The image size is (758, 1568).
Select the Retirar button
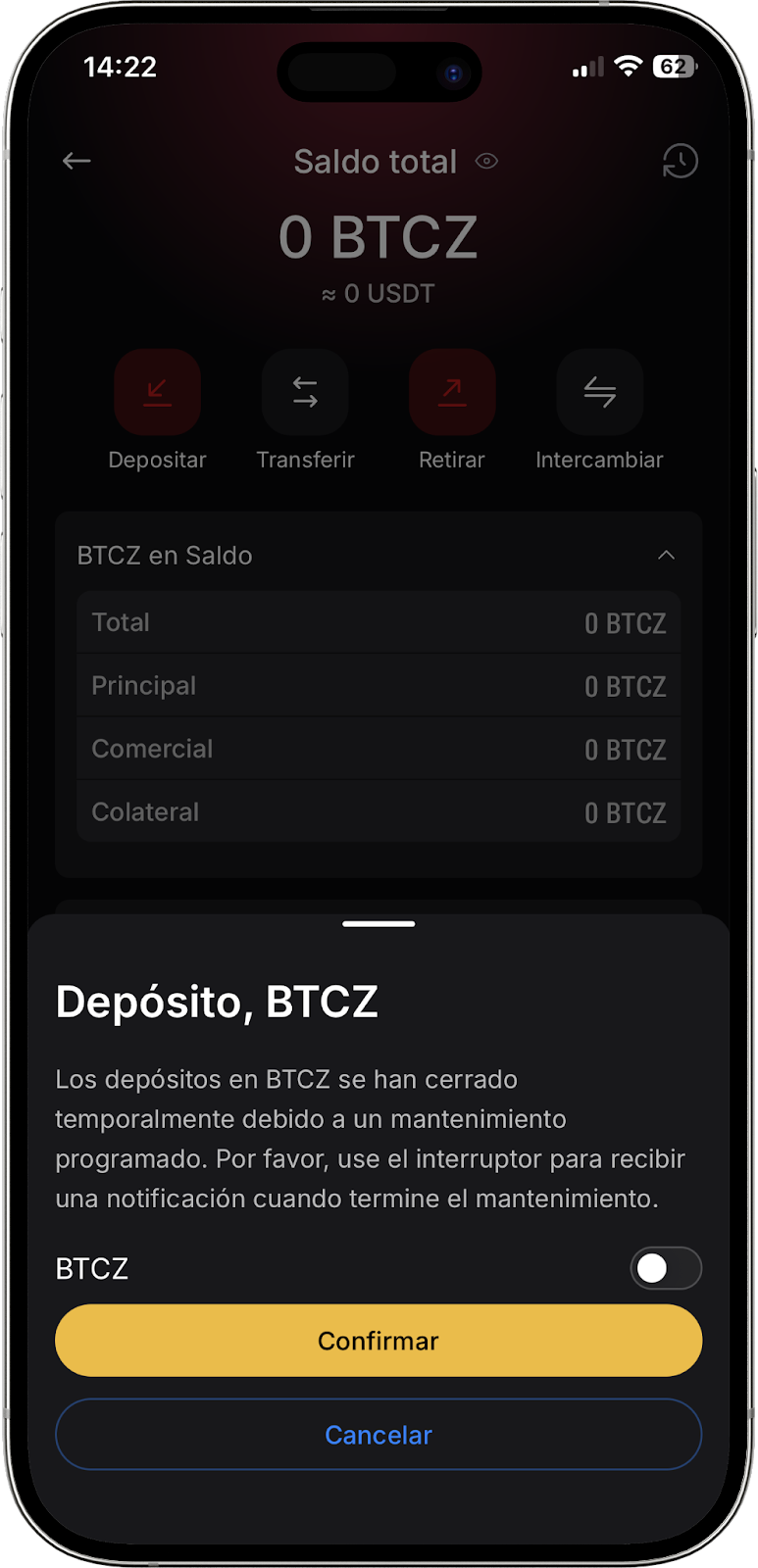tap(452, 393)
